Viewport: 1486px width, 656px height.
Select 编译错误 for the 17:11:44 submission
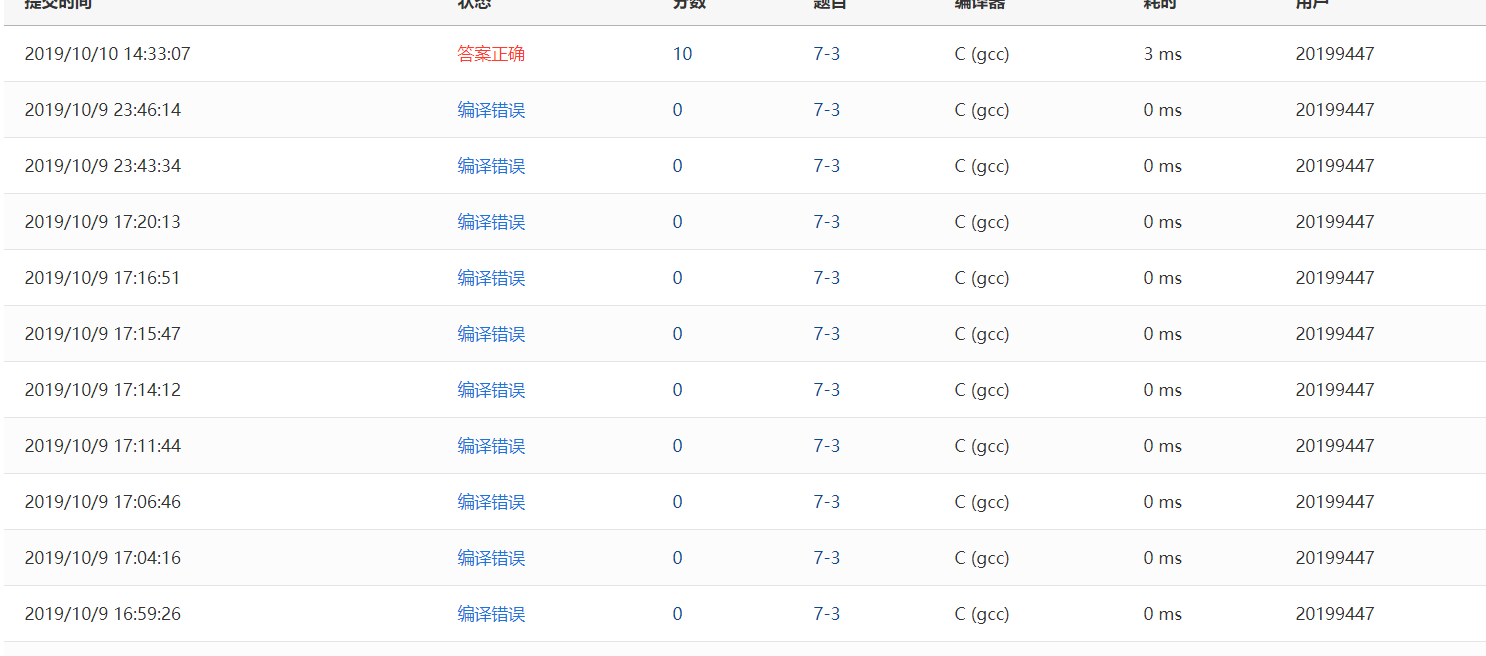pyautogui.click(x=491, y=446)
